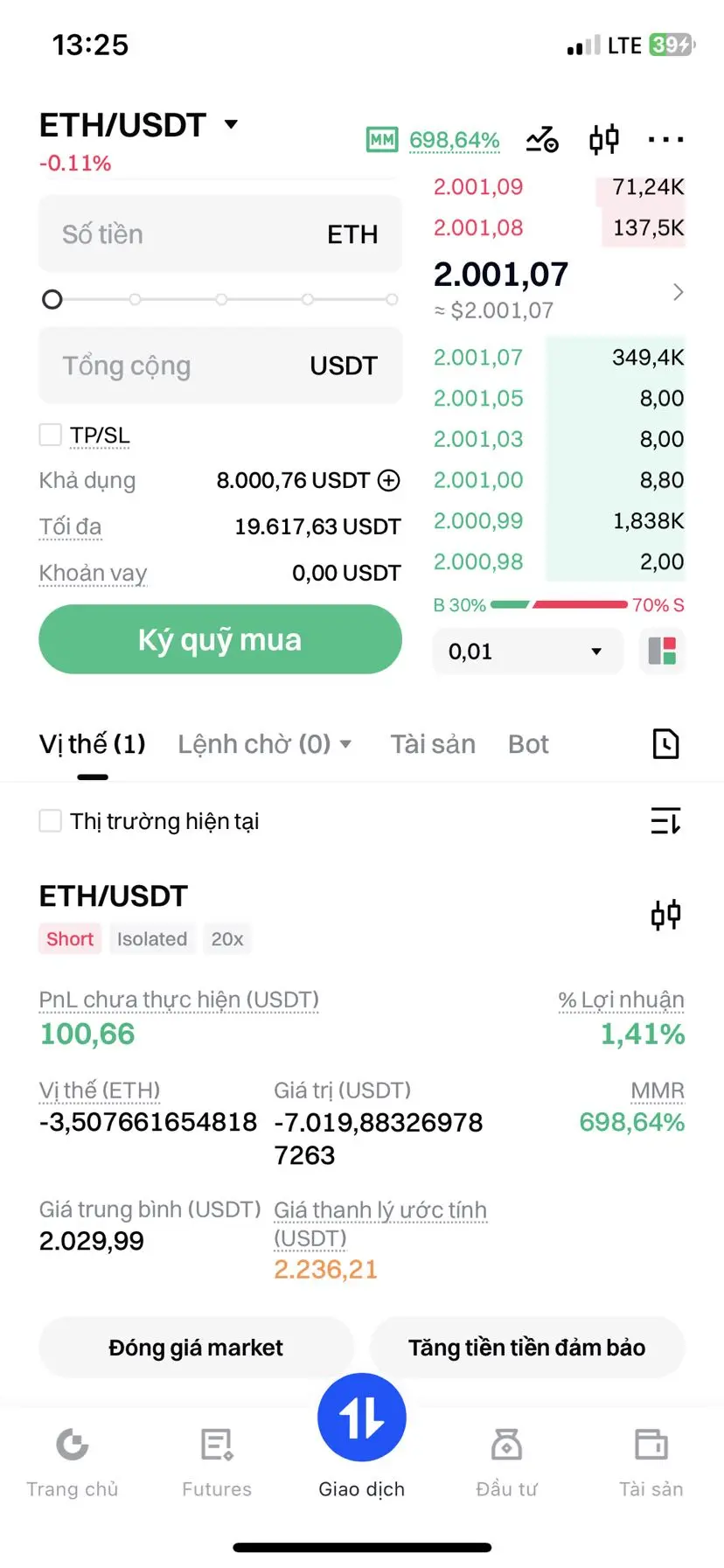The image size is (724, 1568).
Task: Open Futures in bottom navigation
Action: 217,1462
